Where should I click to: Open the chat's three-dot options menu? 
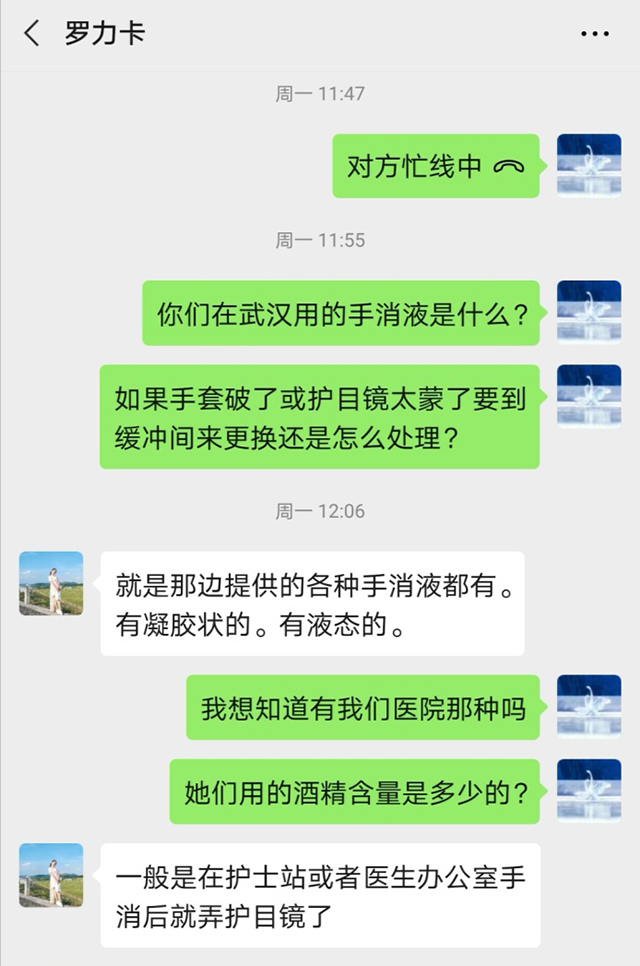595,34
